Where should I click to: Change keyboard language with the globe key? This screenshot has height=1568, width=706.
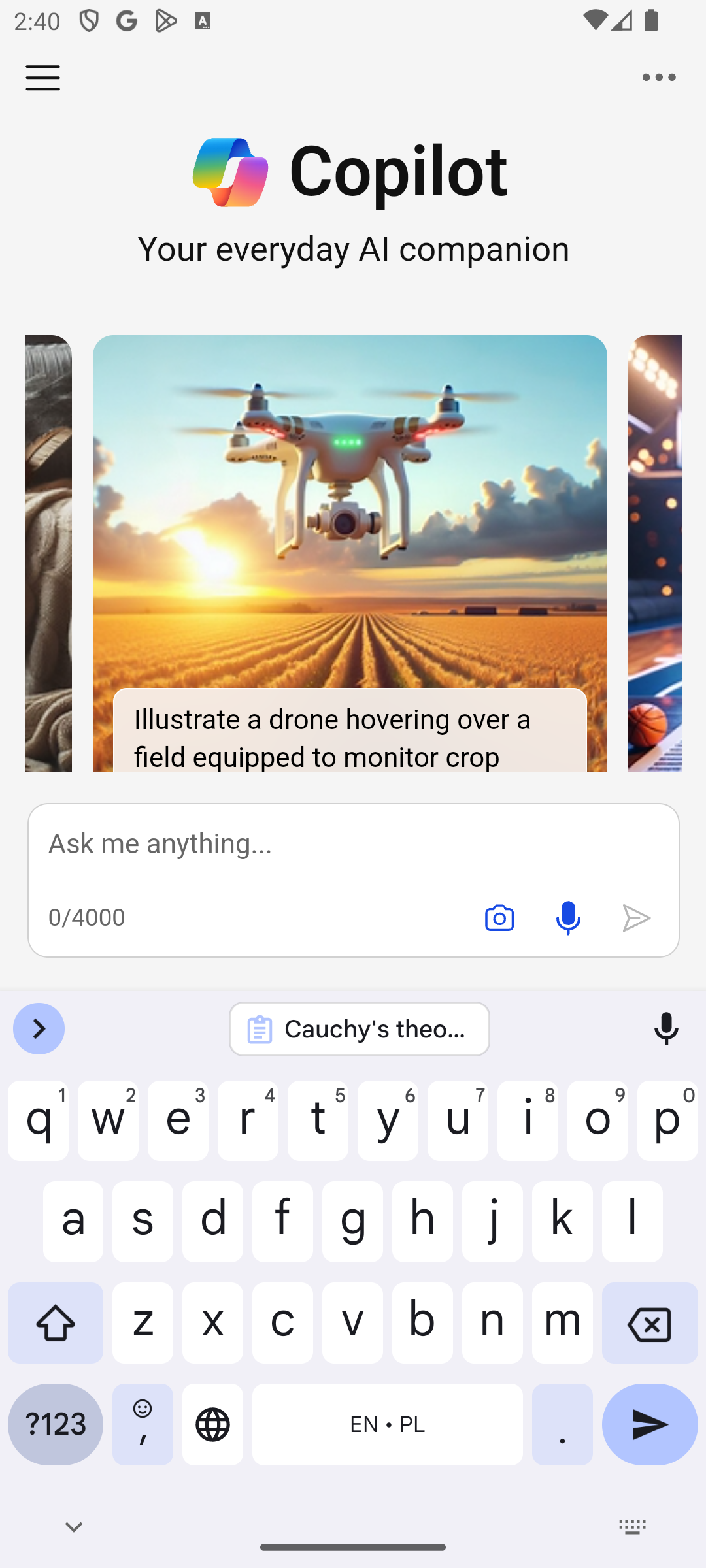[212, 1424]
